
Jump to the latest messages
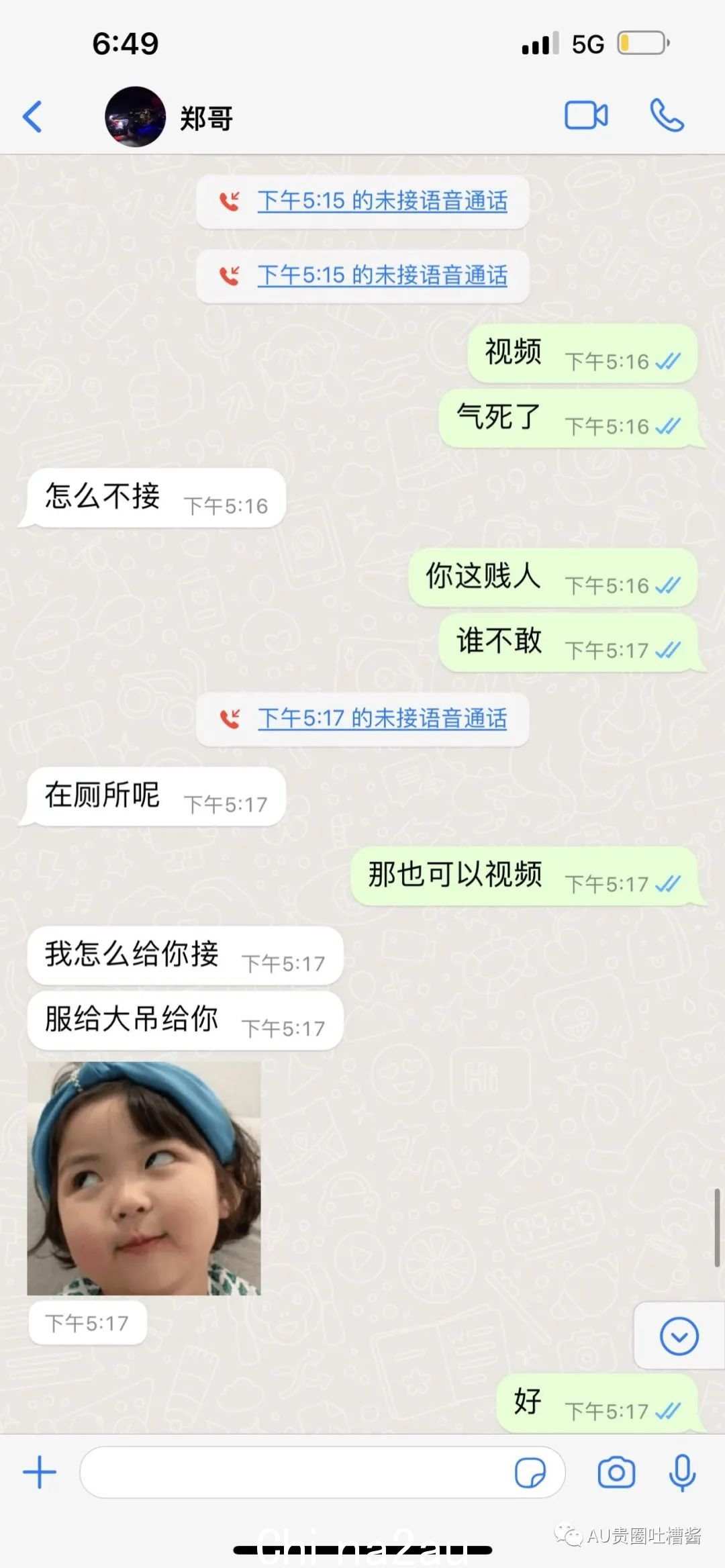(x=679, y=1336)
